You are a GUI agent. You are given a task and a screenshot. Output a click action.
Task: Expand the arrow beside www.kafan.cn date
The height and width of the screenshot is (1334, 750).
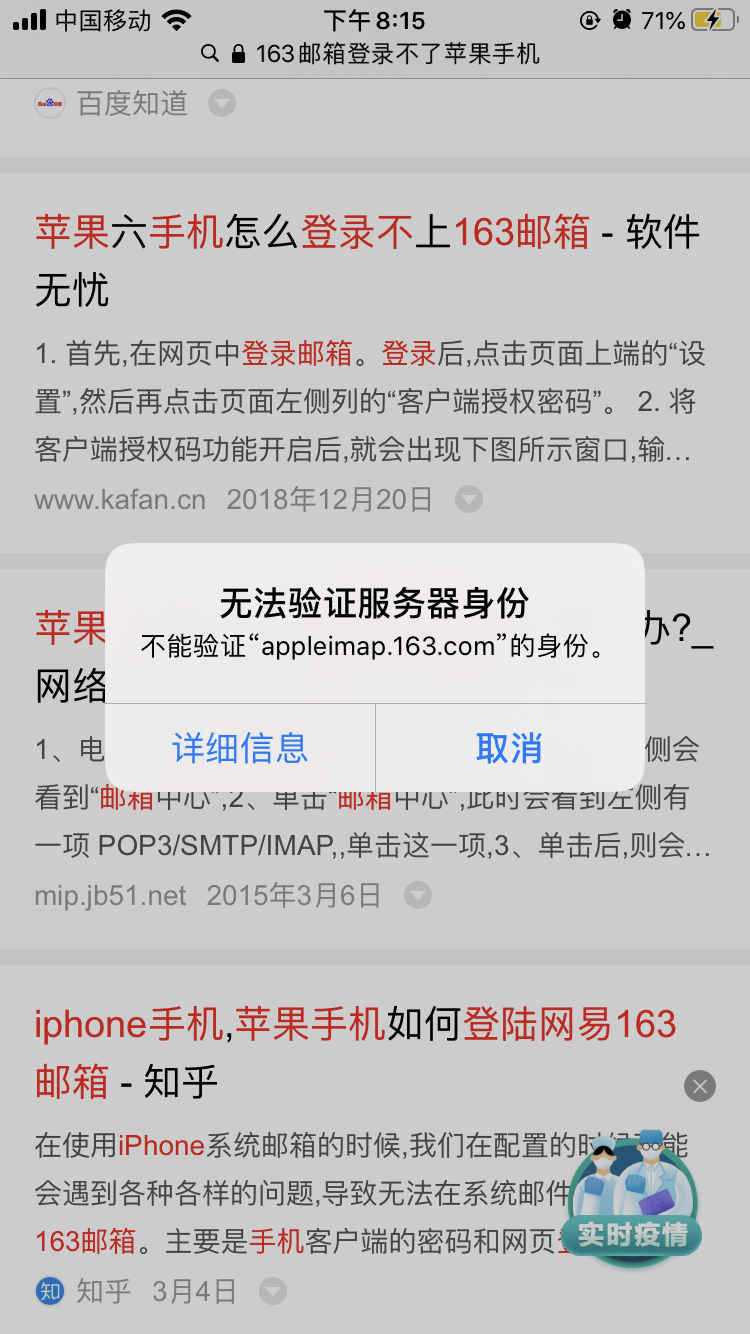point(469,499)
